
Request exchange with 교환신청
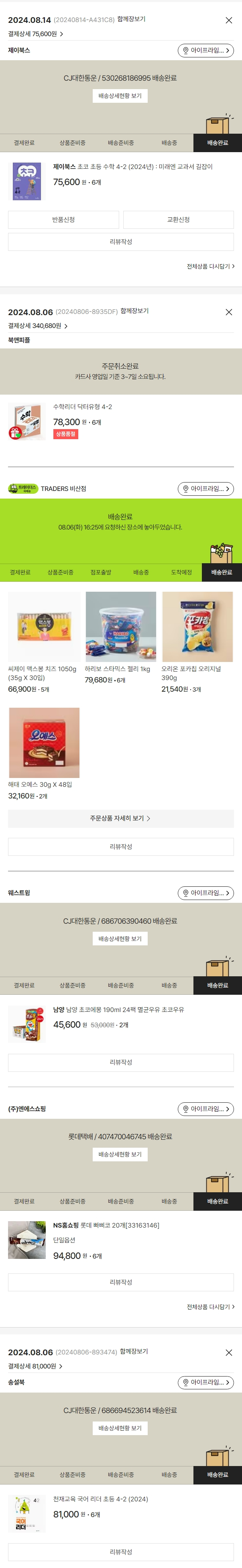point(178,220)
